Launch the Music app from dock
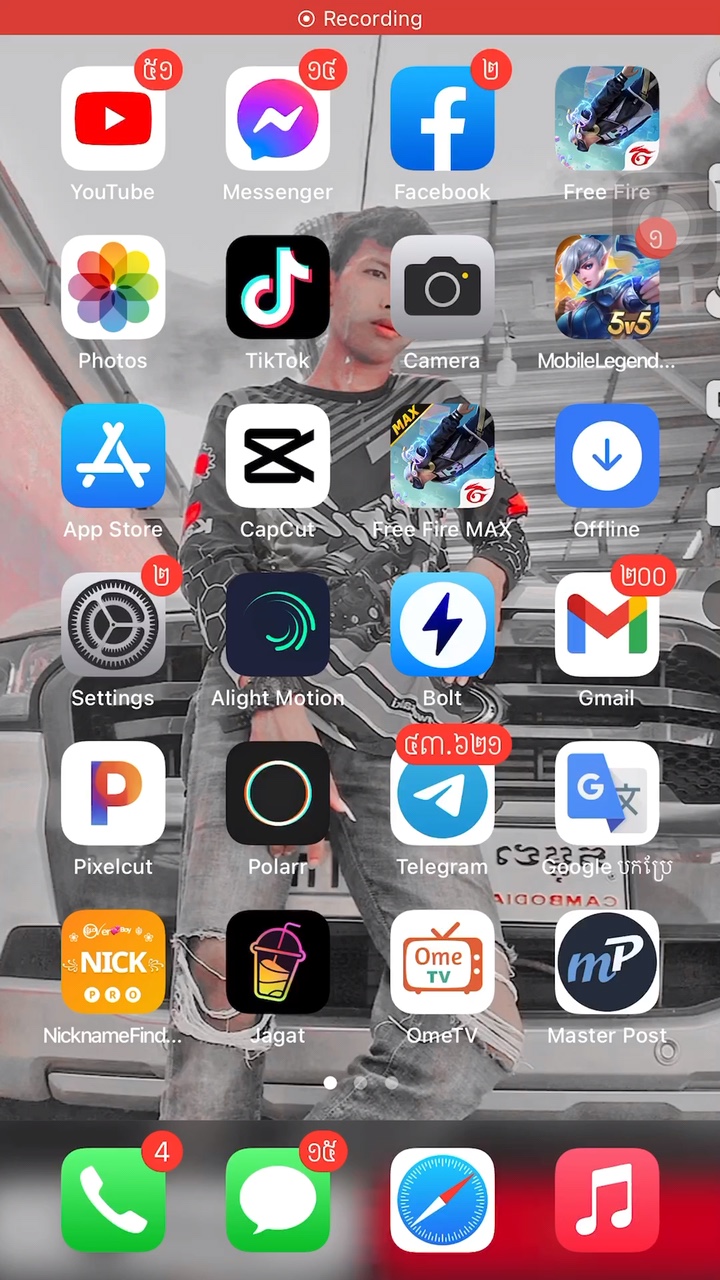The height and width of the screenshot is (1280, 720). pyautogui.click(x=607, y=1200)
